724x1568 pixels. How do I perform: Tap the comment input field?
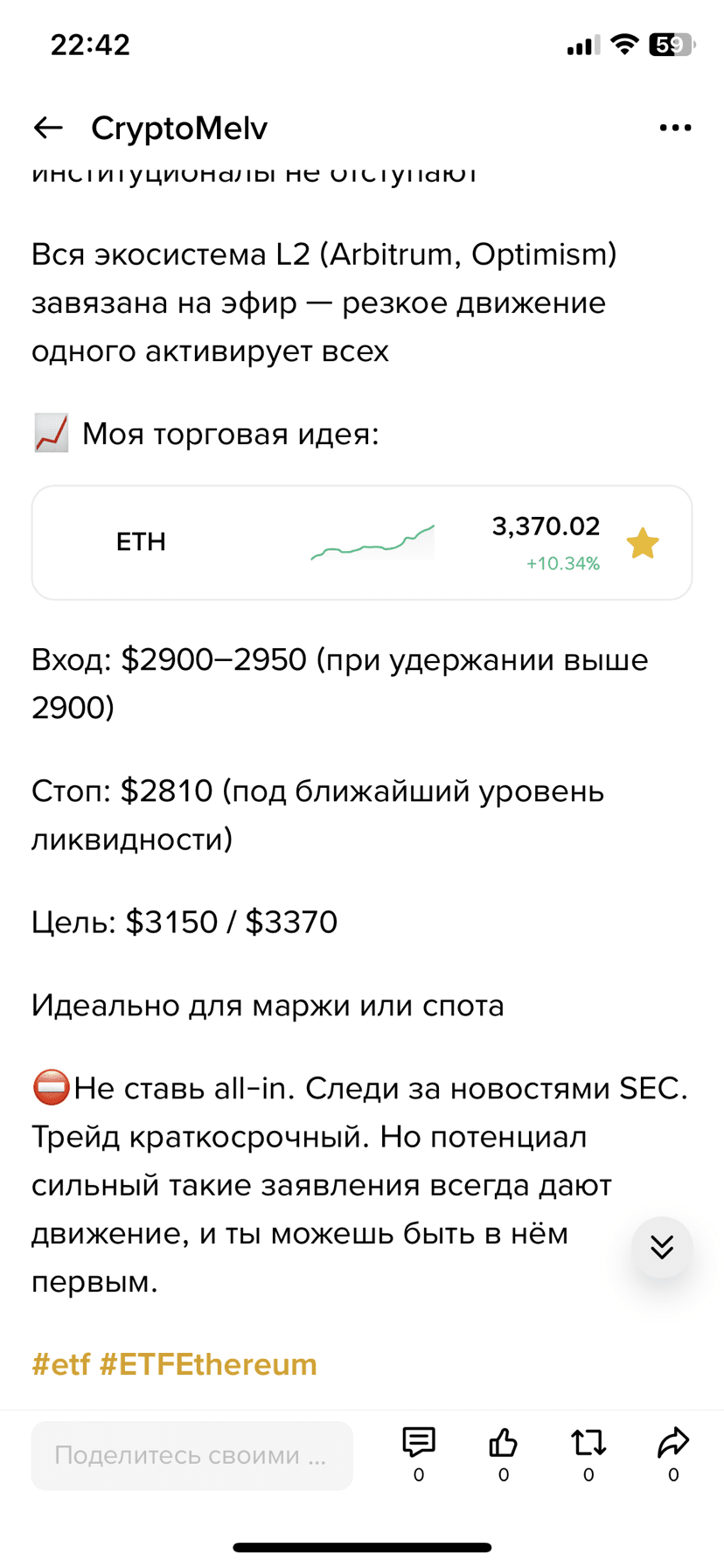click(x=191, y=1455)
